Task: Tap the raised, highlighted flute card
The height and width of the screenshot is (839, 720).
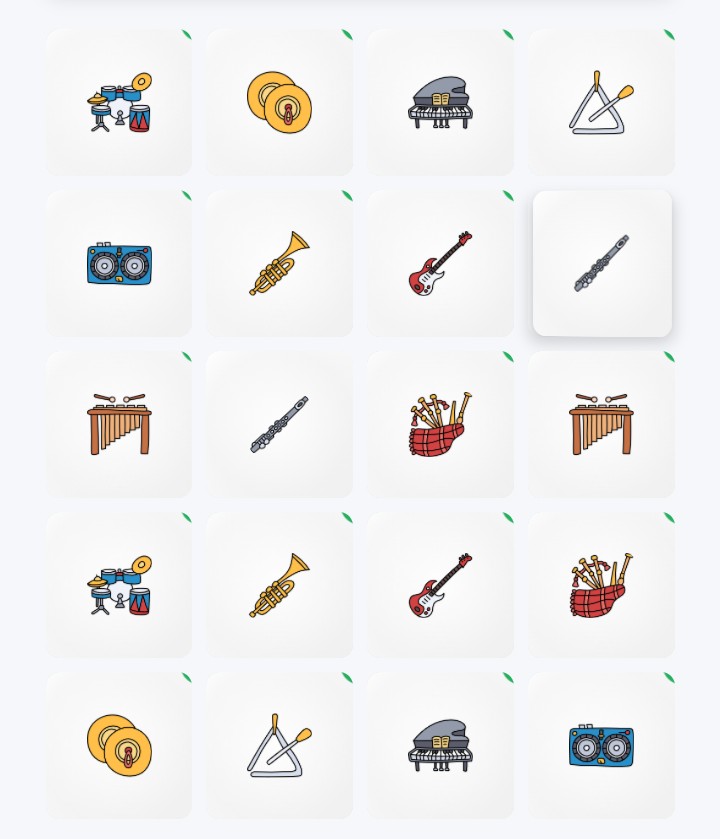Action: point(602,263)
